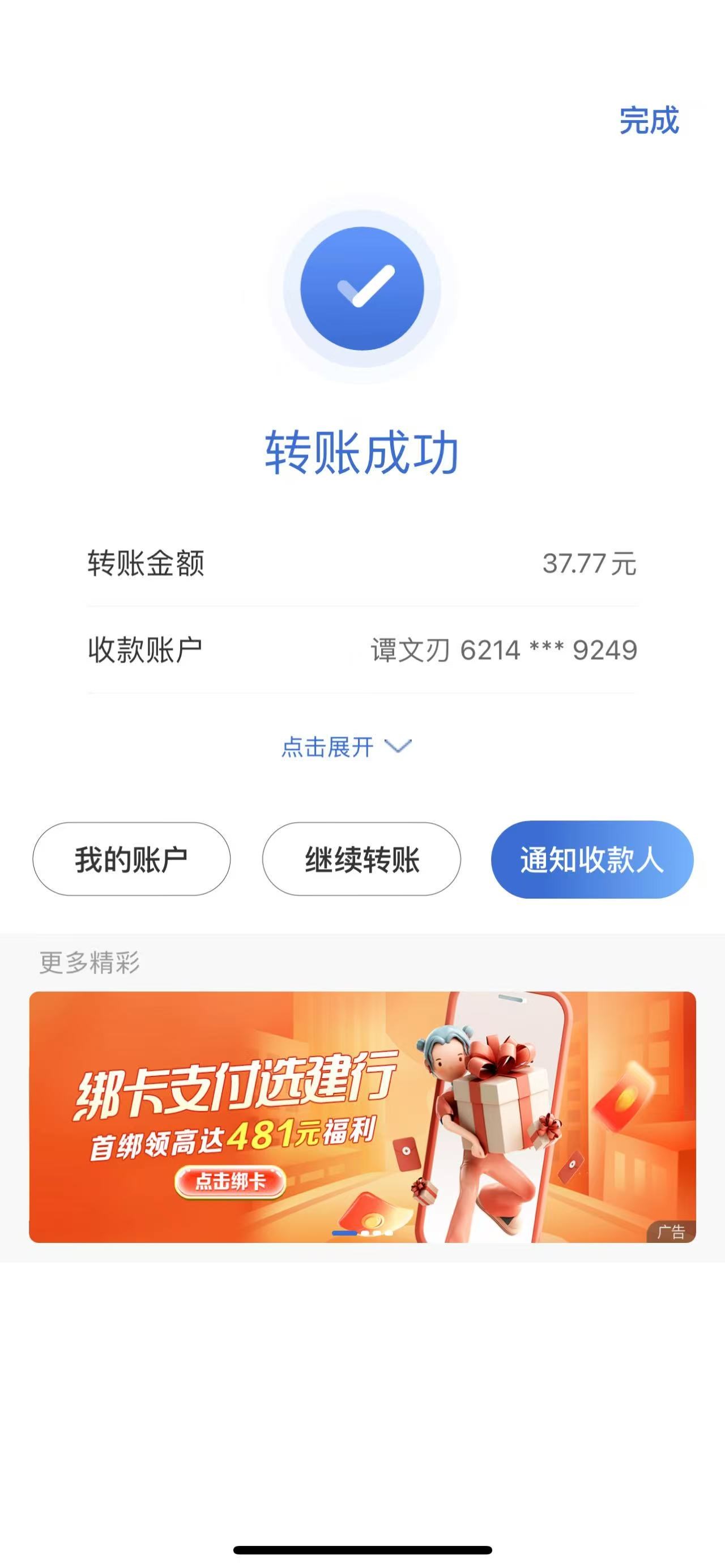Screen dimensions: 725x1568
Task: Select 继续转账 to transfer again
Action: [361, 859]
